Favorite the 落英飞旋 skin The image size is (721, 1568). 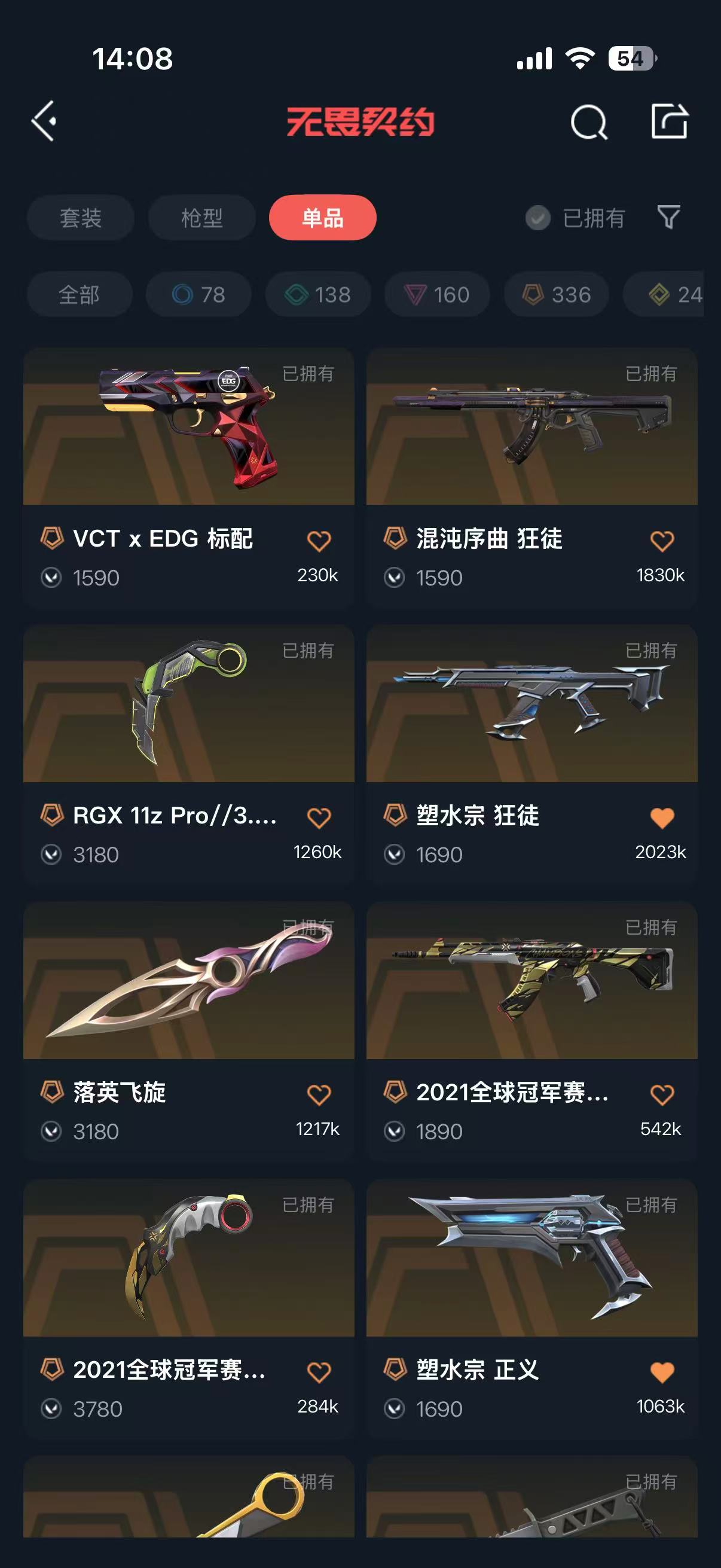click(319, 1094)
